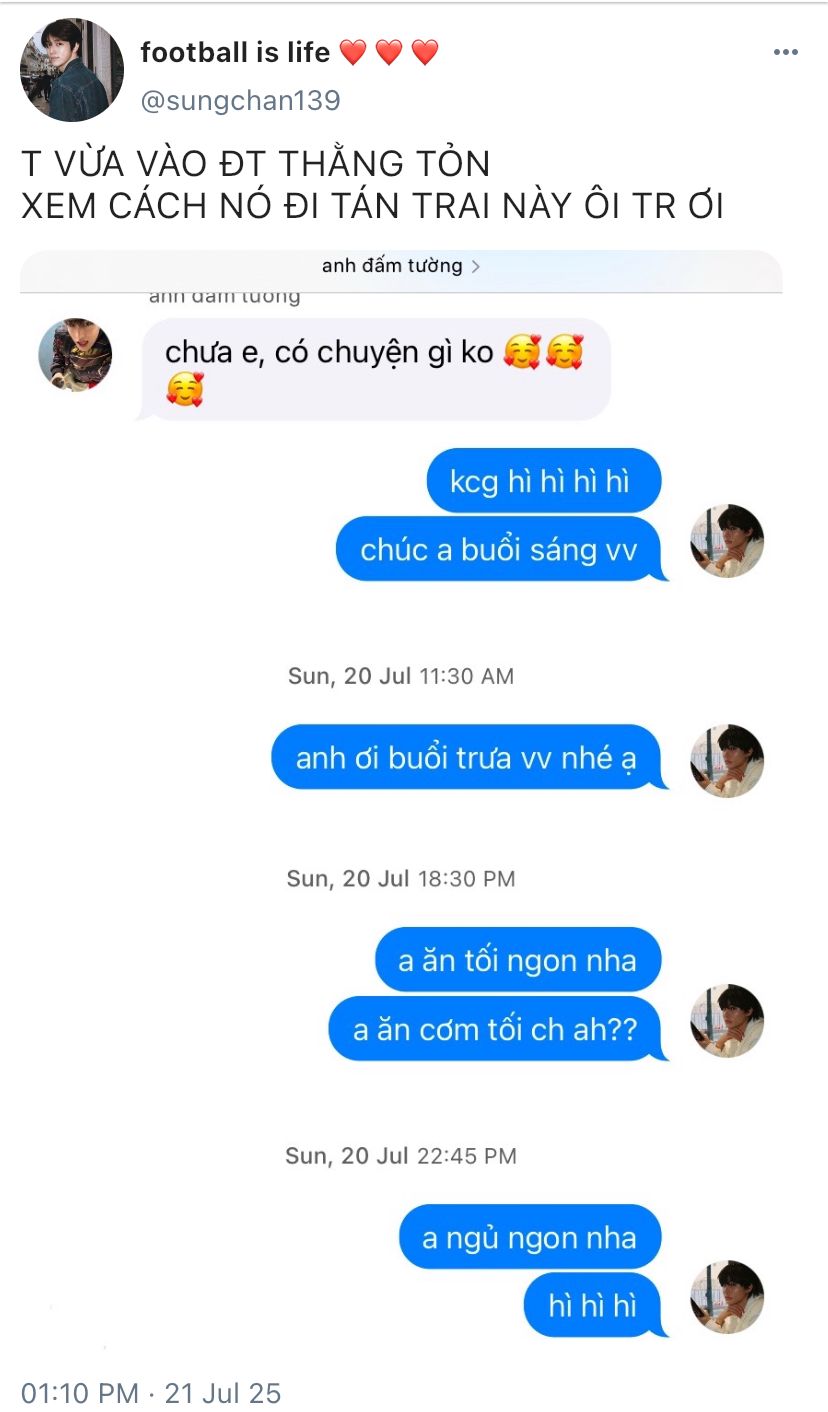Open the tweet's three-dot overflow menu
The image size is (828, 1412).
pos(786,53)
